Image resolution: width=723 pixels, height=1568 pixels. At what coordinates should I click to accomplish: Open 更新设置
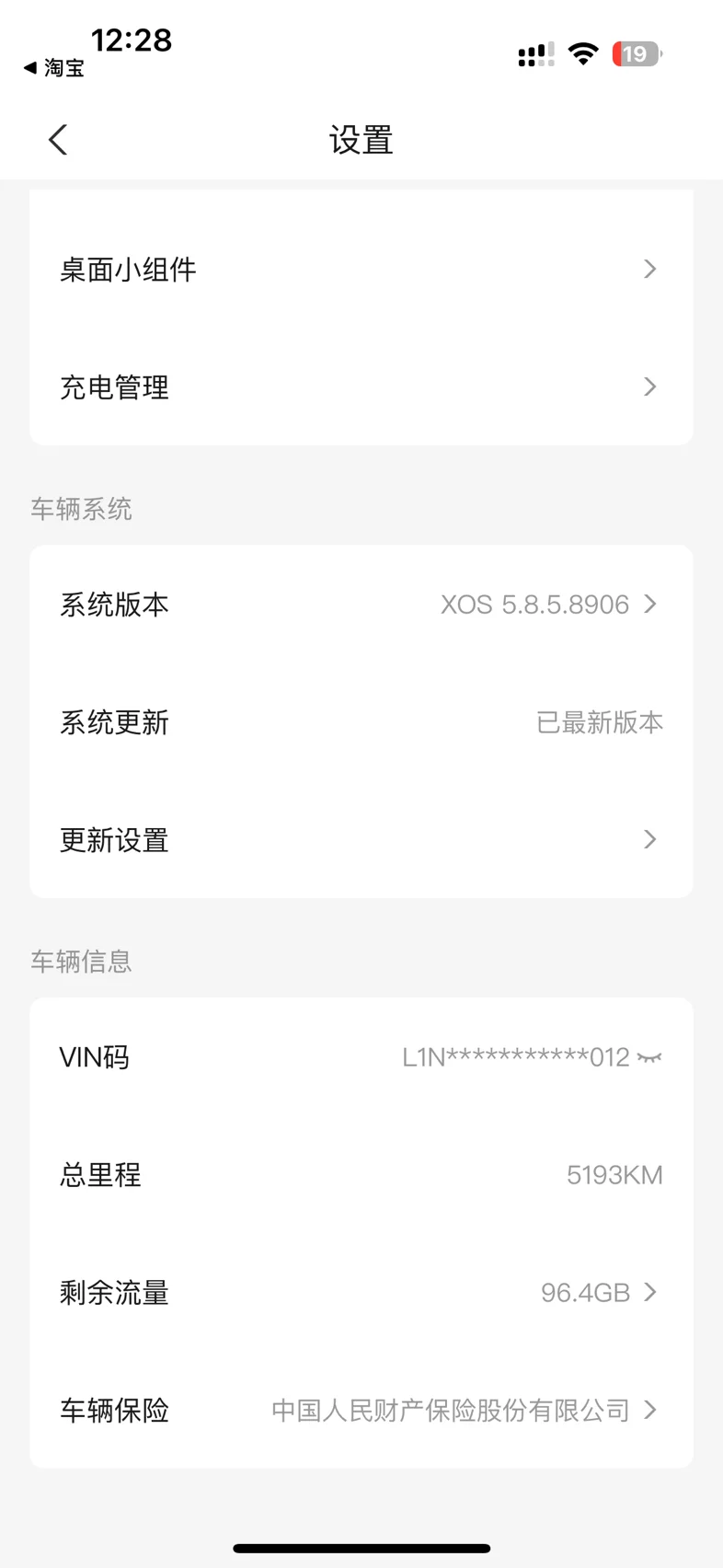click(361, 840)
